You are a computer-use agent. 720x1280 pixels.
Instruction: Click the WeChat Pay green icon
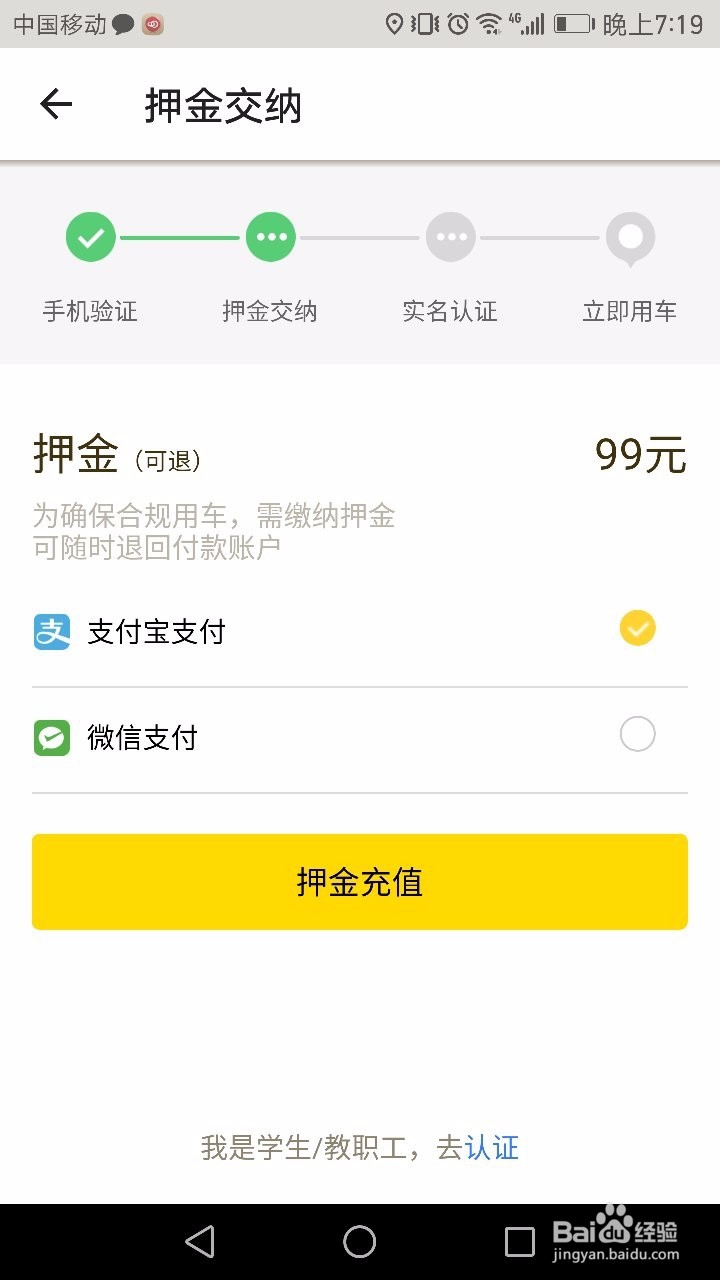coord(51,736)
